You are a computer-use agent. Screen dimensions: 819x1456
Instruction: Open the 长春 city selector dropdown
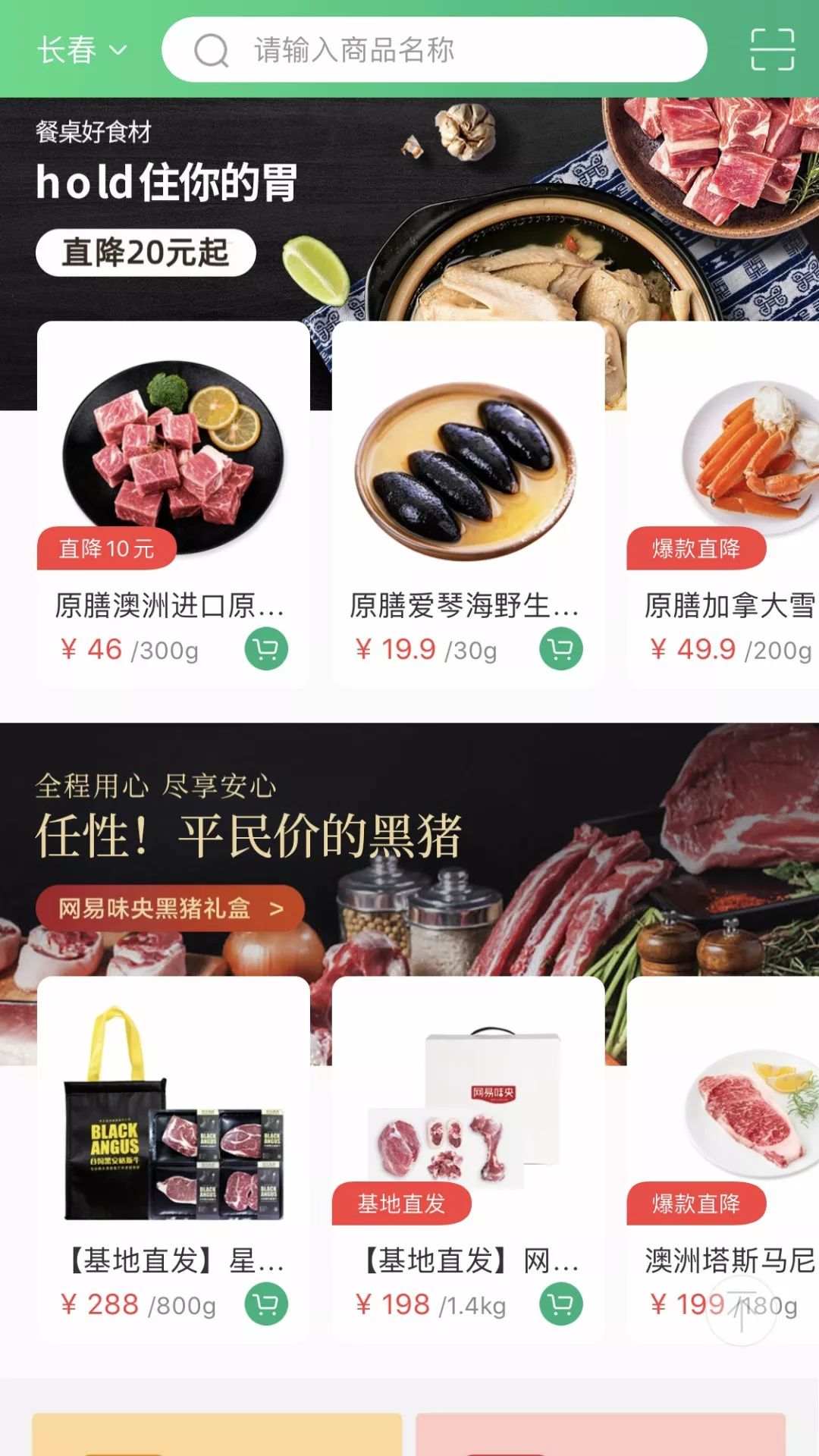(x=78, y=50)
